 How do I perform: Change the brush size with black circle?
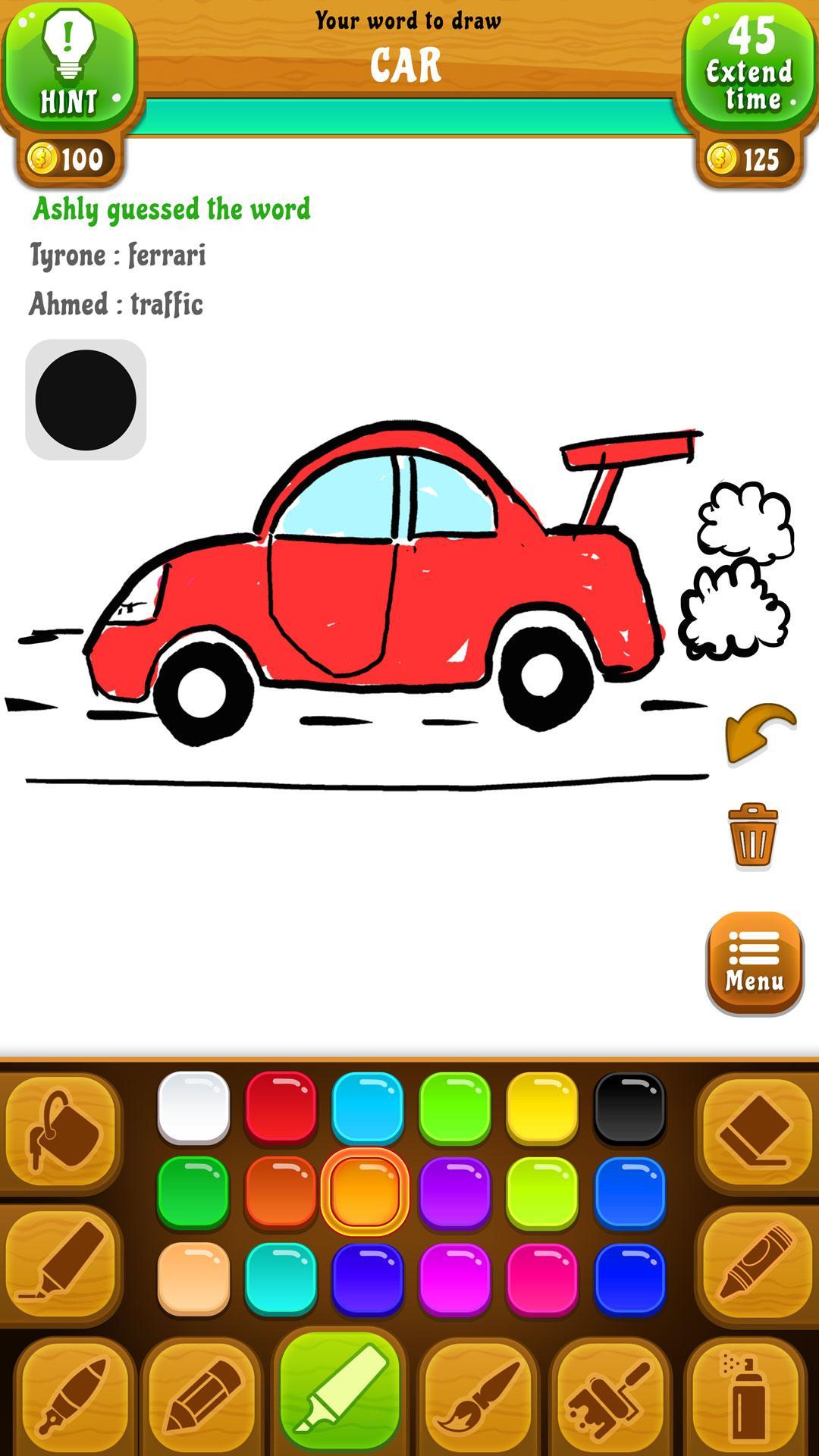86,400
